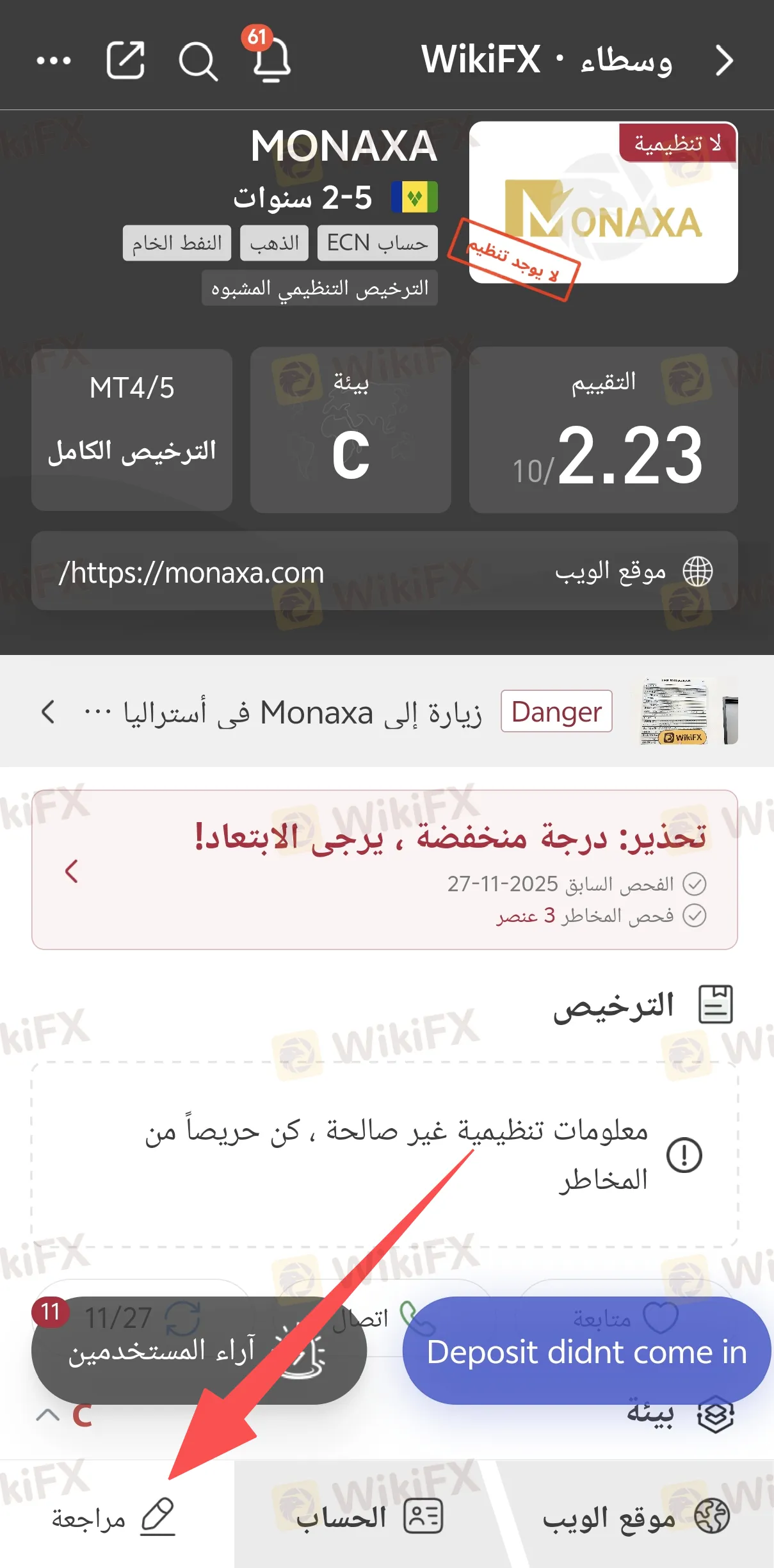774x1568 pixels.
Task: Open the three-dot overflow menu
Action: tap(54, 61)
